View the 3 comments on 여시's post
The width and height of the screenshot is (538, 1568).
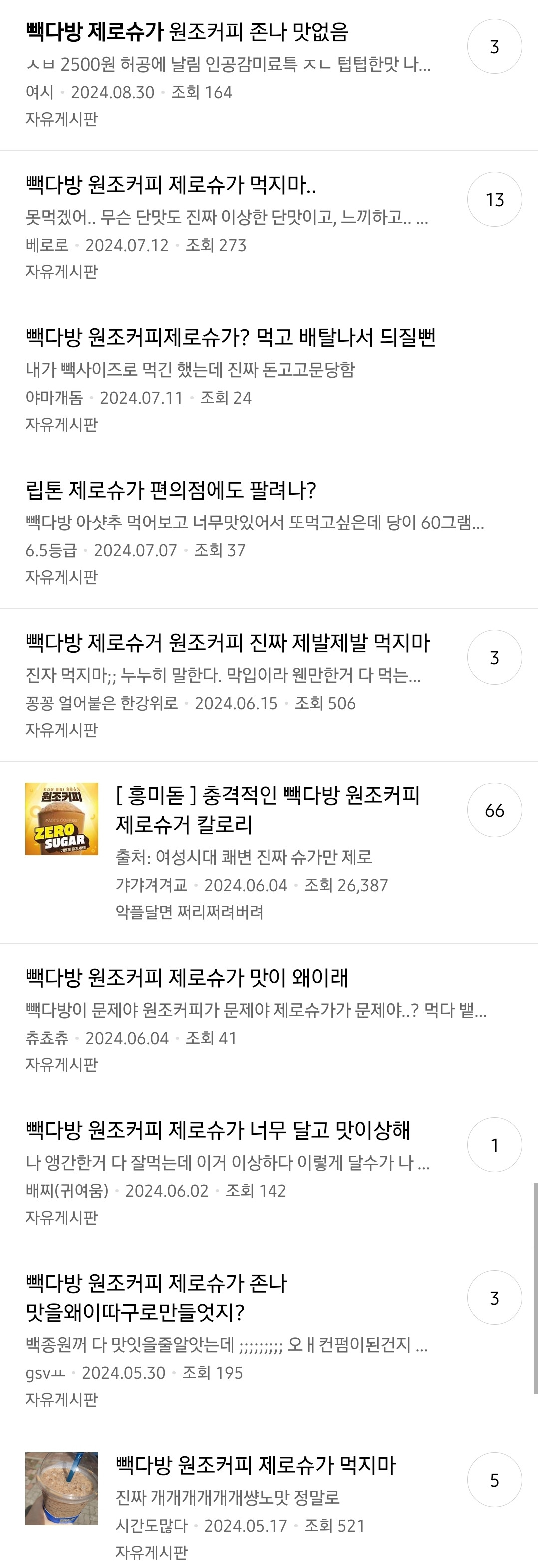tap(494, 47)
